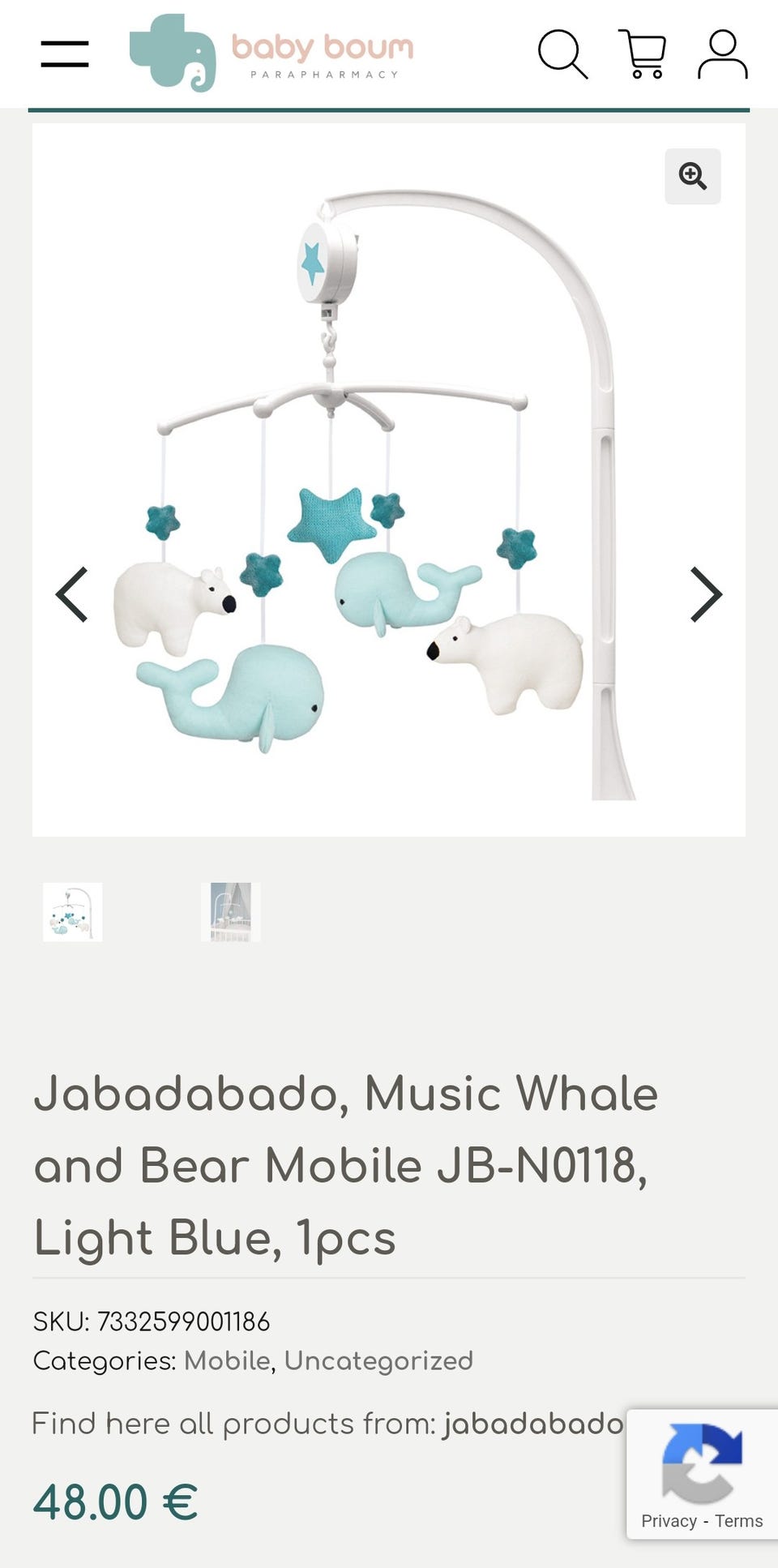Viewport: 778px width, 1568px height.
Task: Select the first mobile thumbnail
Action: coord(73,912)
